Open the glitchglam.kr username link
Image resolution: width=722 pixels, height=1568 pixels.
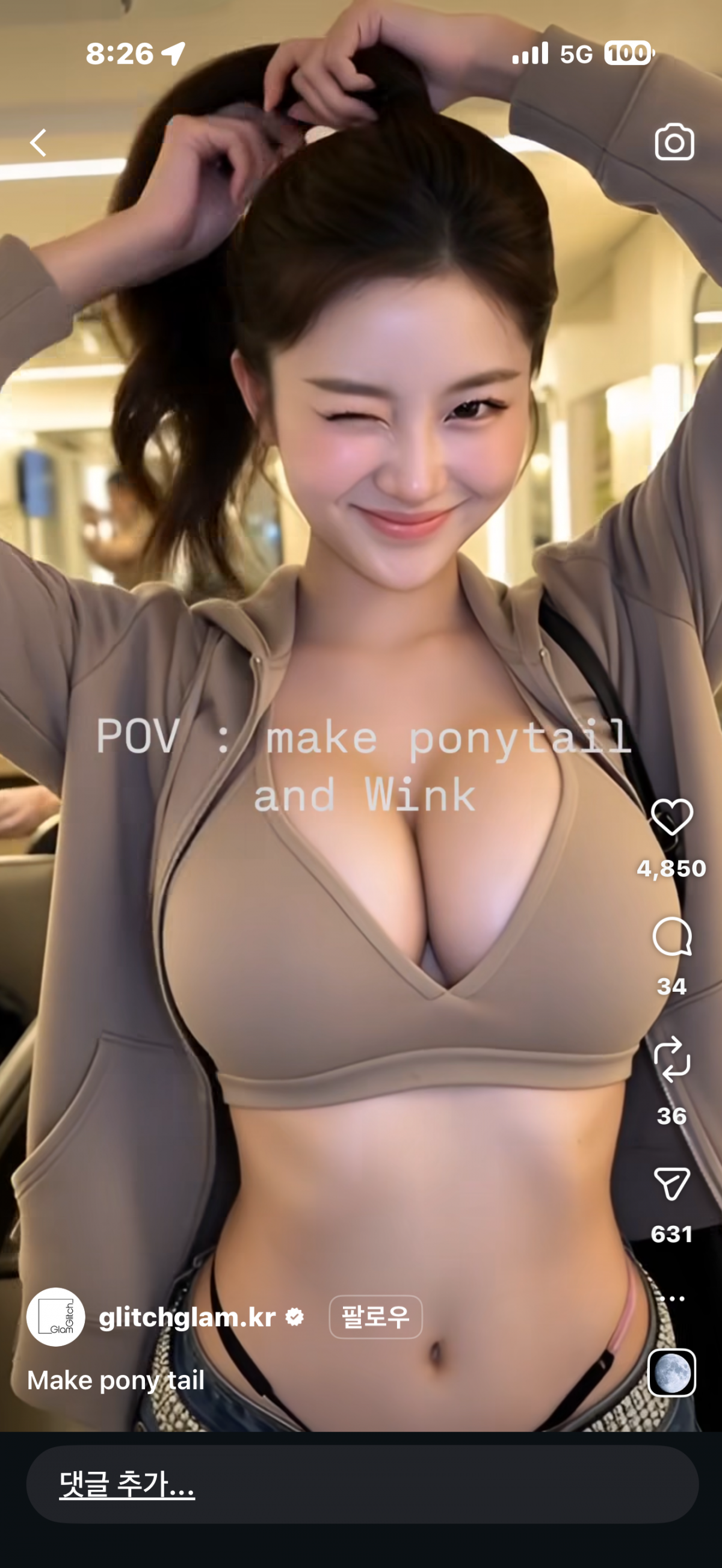187,1317
